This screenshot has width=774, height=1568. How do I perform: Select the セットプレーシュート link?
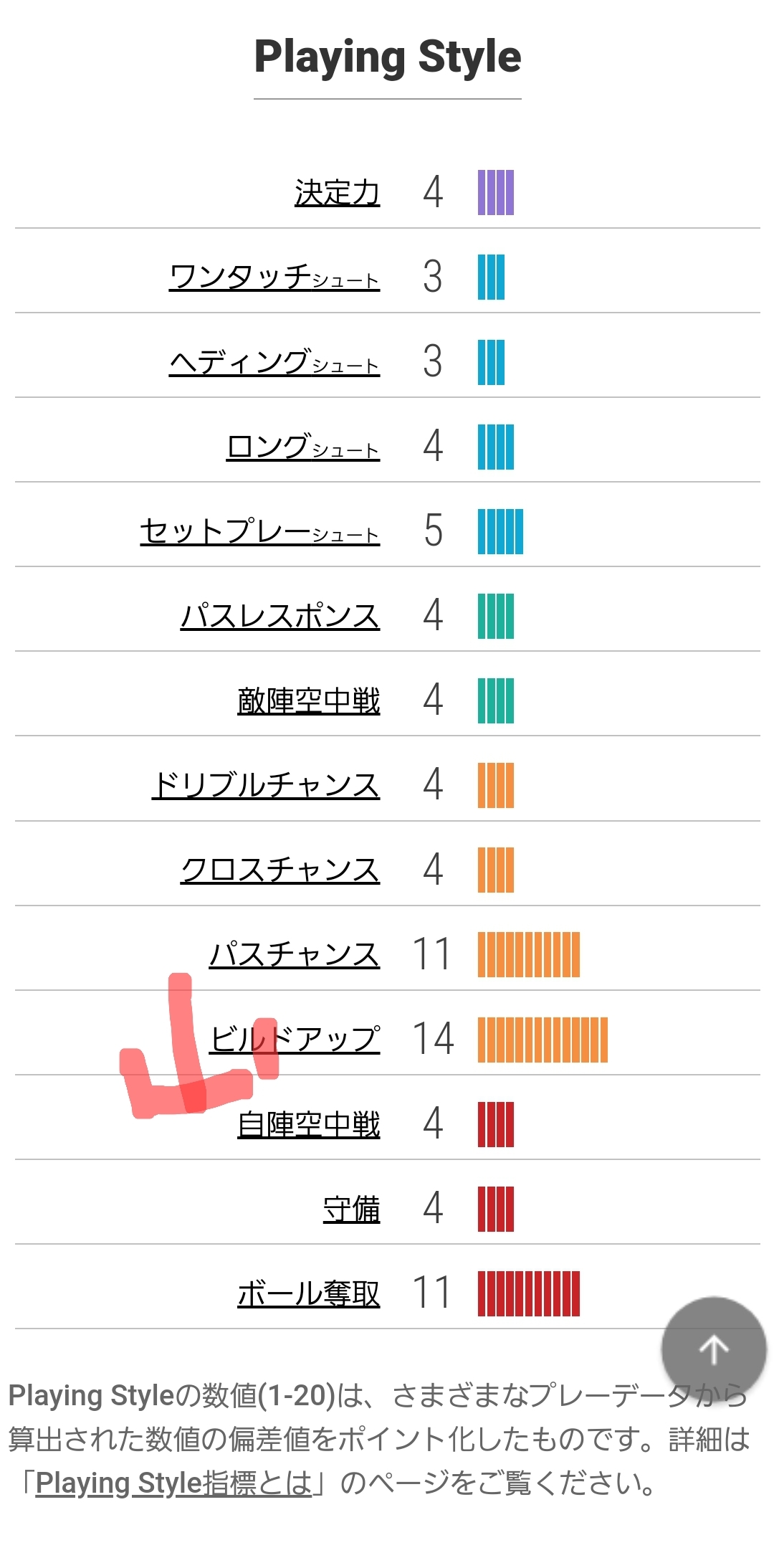coord(259,531)
